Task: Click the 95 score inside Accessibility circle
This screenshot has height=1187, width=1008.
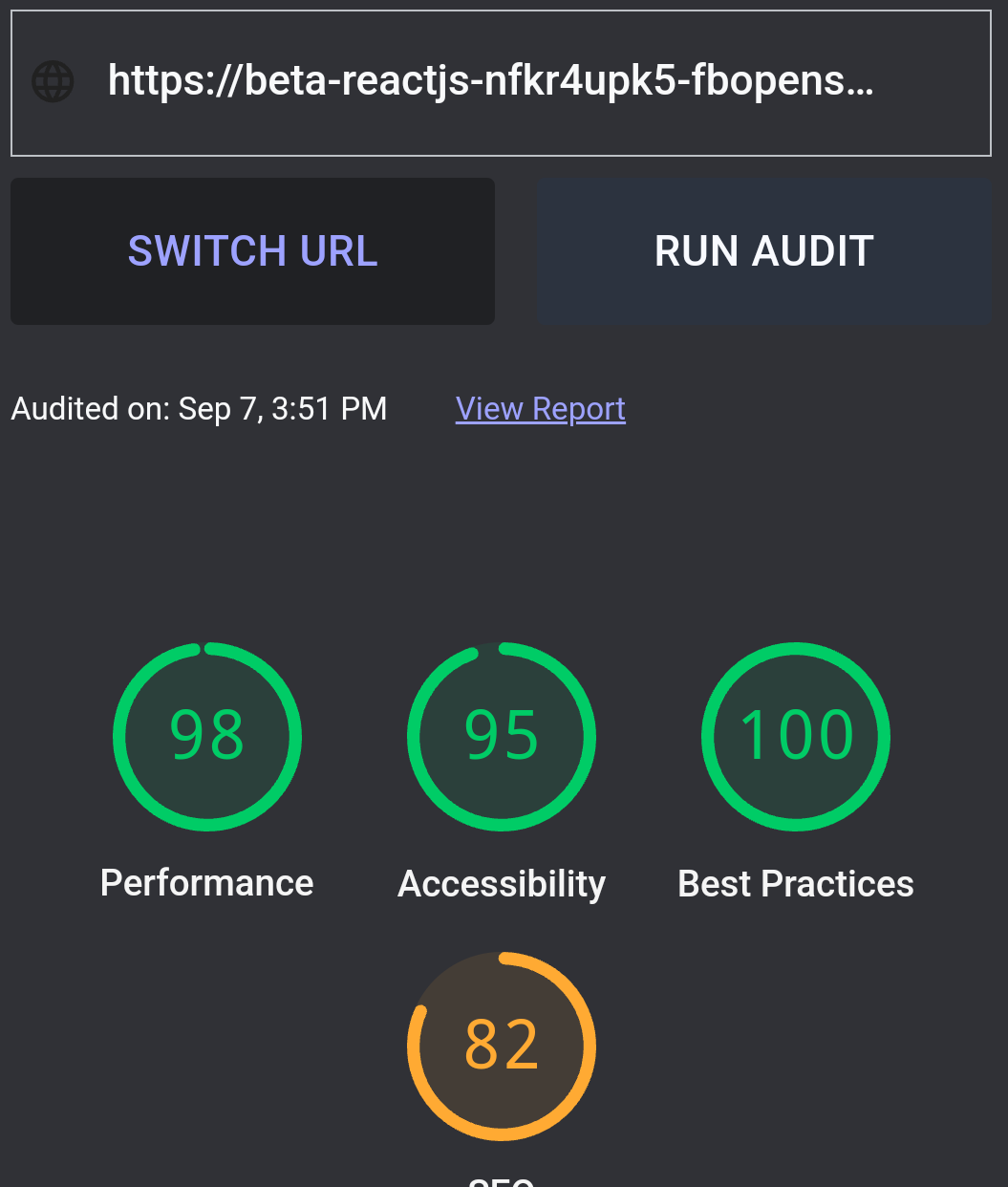Action: pyautogui.click(x=501, y=736)
